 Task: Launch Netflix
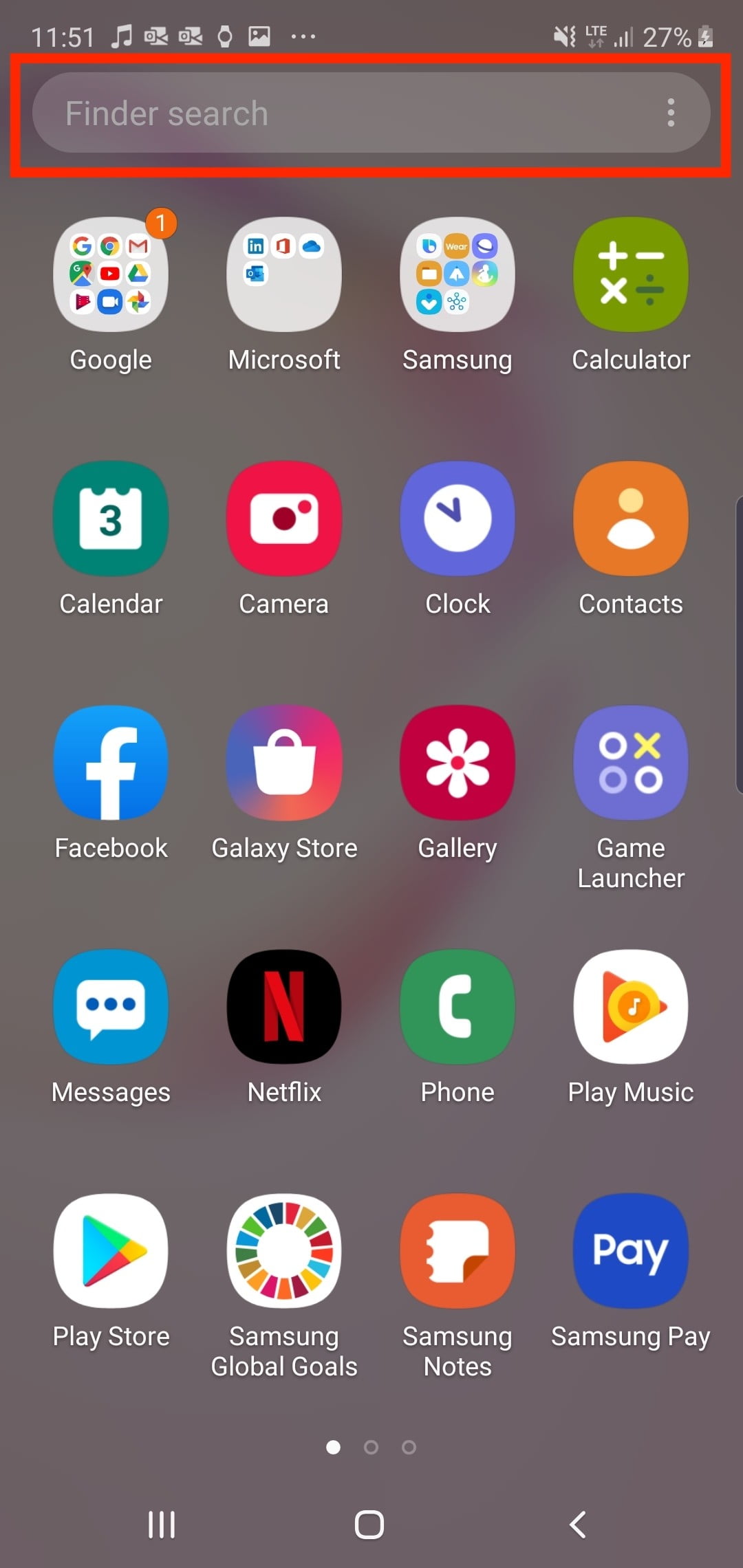[x=283, y=1008]
